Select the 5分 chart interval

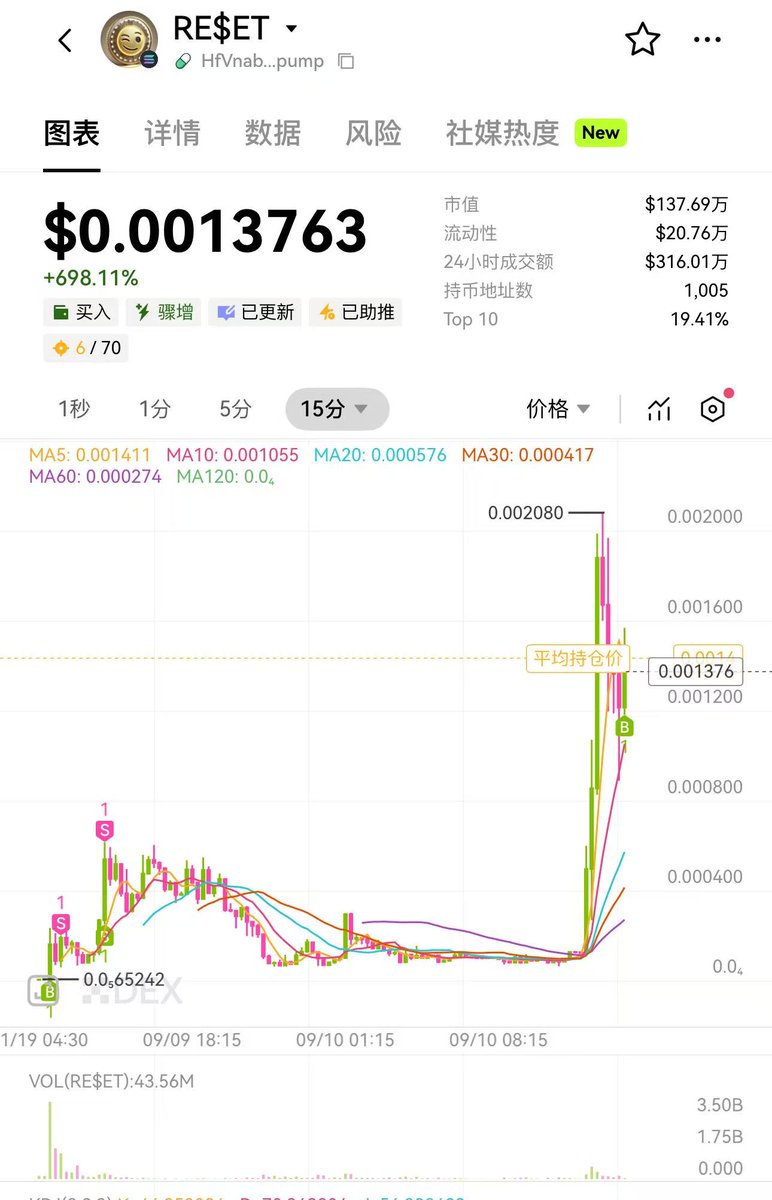[x=235, y=409]
